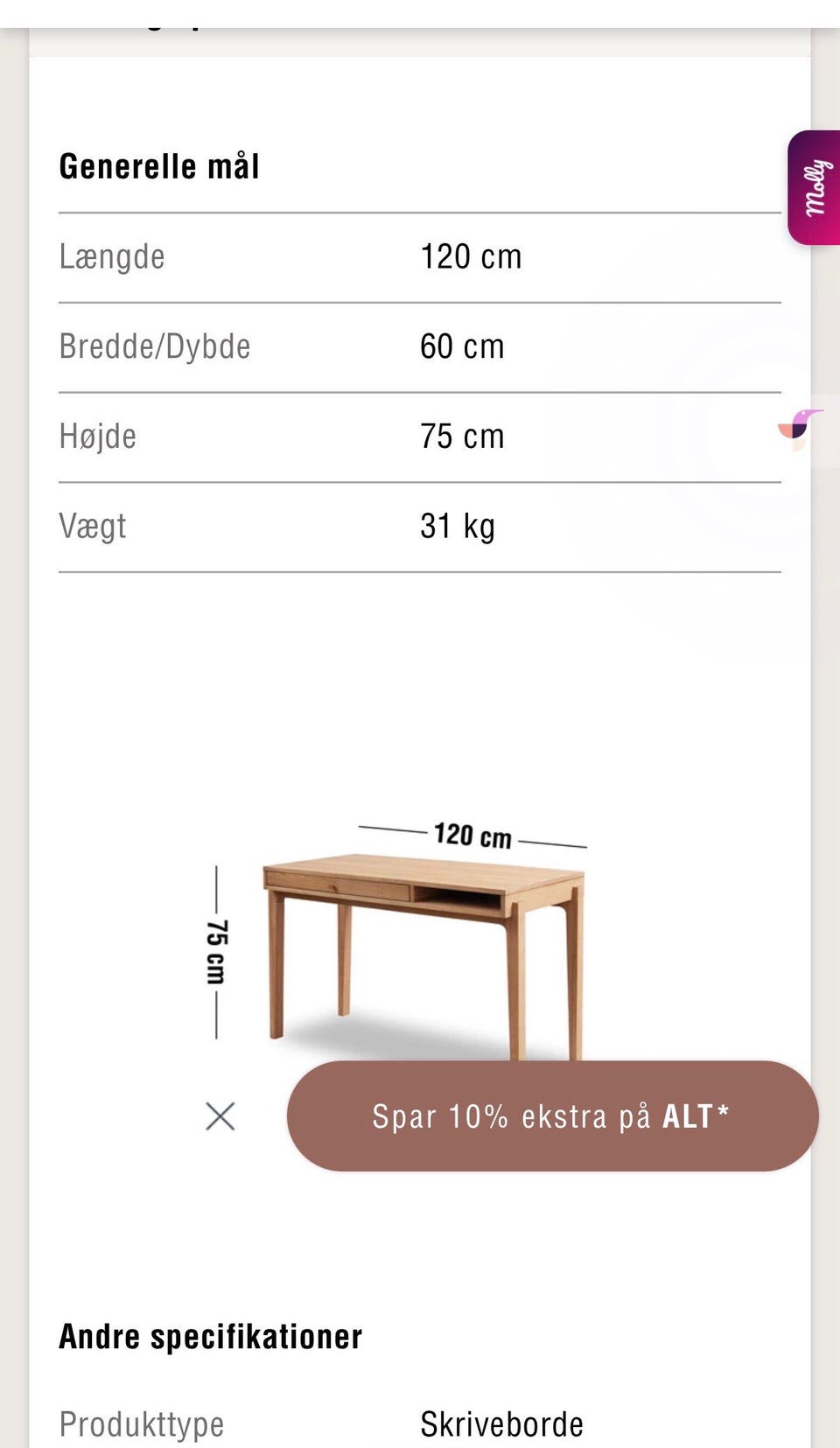Select the Bredde/Dybde row
The height and width of the screenshot is (1448, 840).
[155, 346]
